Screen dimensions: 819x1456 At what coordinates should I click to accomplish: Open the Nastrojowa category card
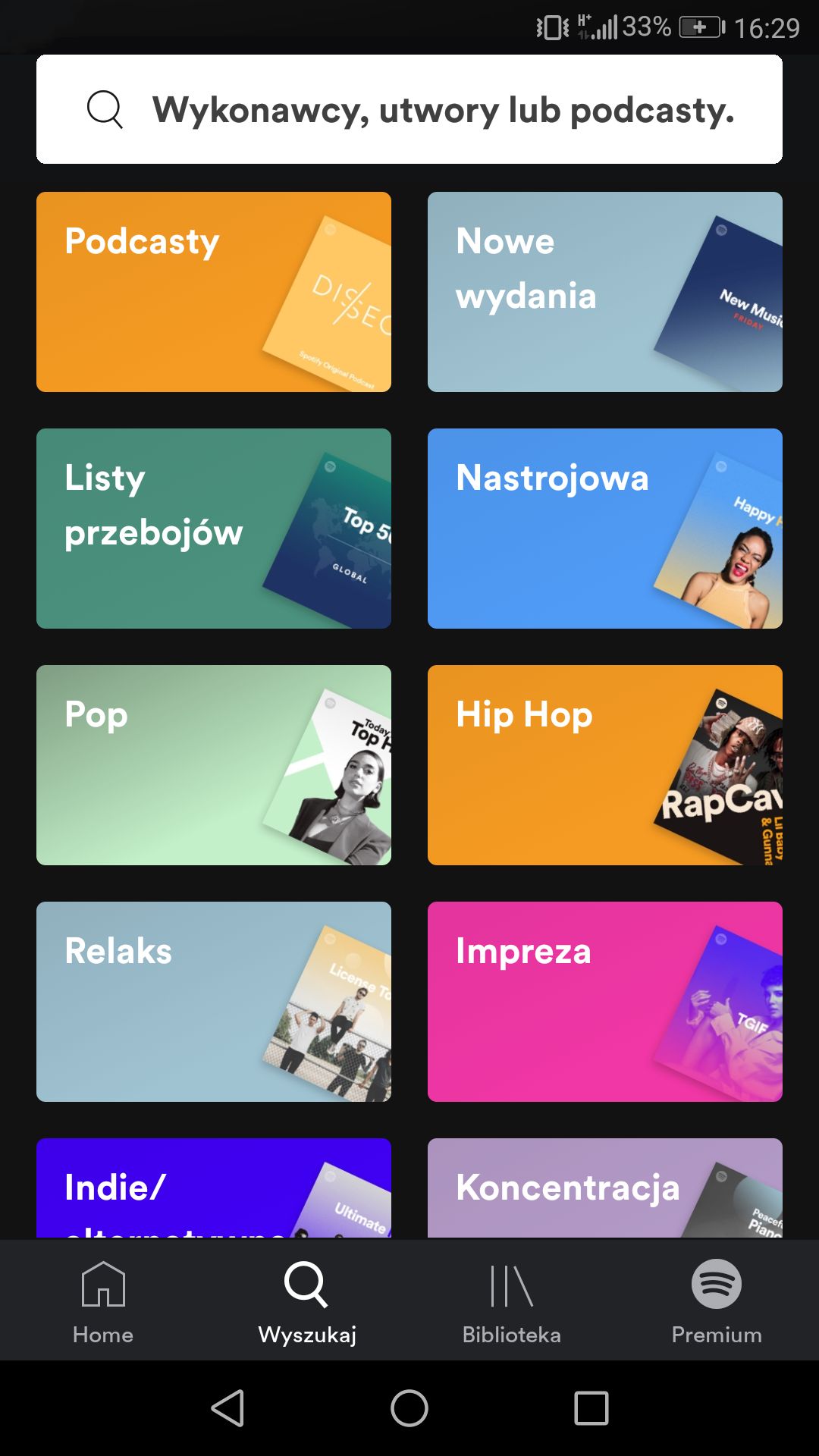pos(605,529)
